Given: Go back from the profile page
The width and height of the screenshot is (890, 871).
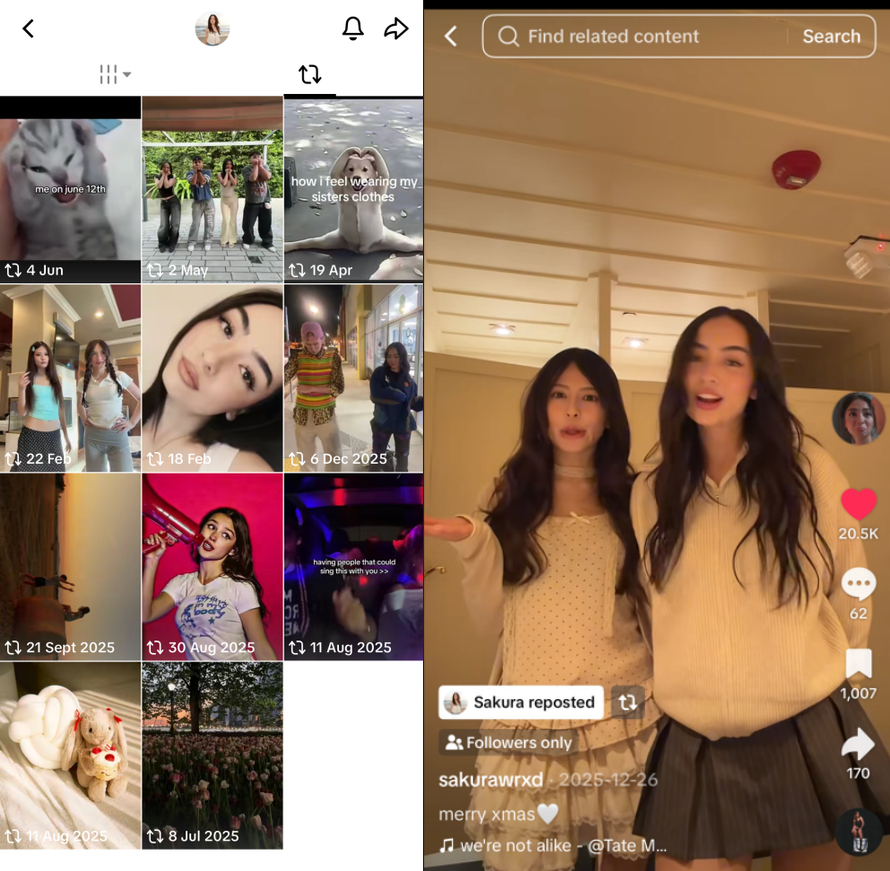Looking at the screenshot, I should tap(28, 28).
